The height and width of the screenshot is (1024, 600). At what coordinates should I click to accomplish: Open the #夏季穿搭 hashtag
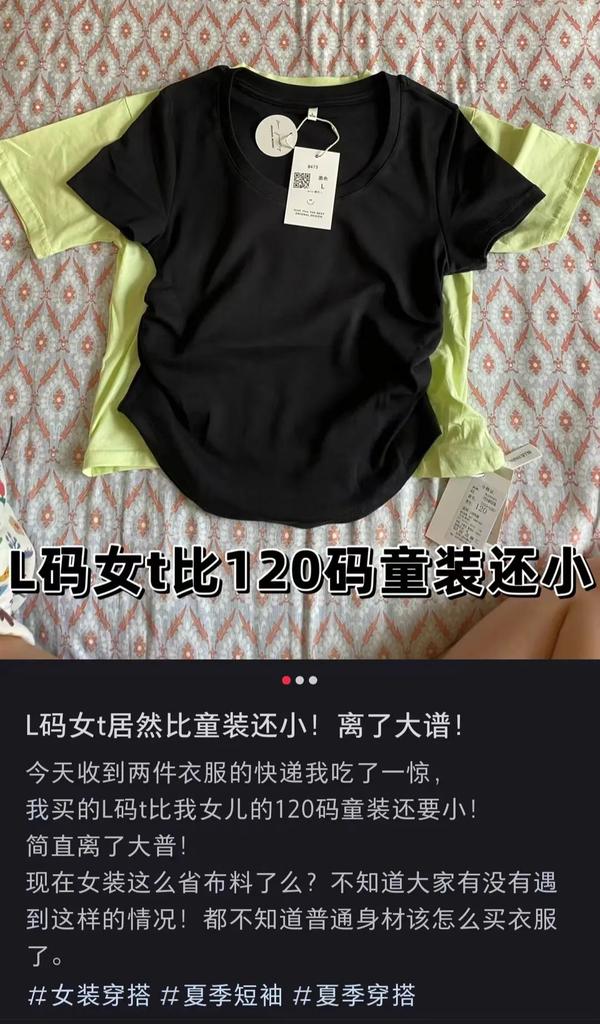coord(353,995)
